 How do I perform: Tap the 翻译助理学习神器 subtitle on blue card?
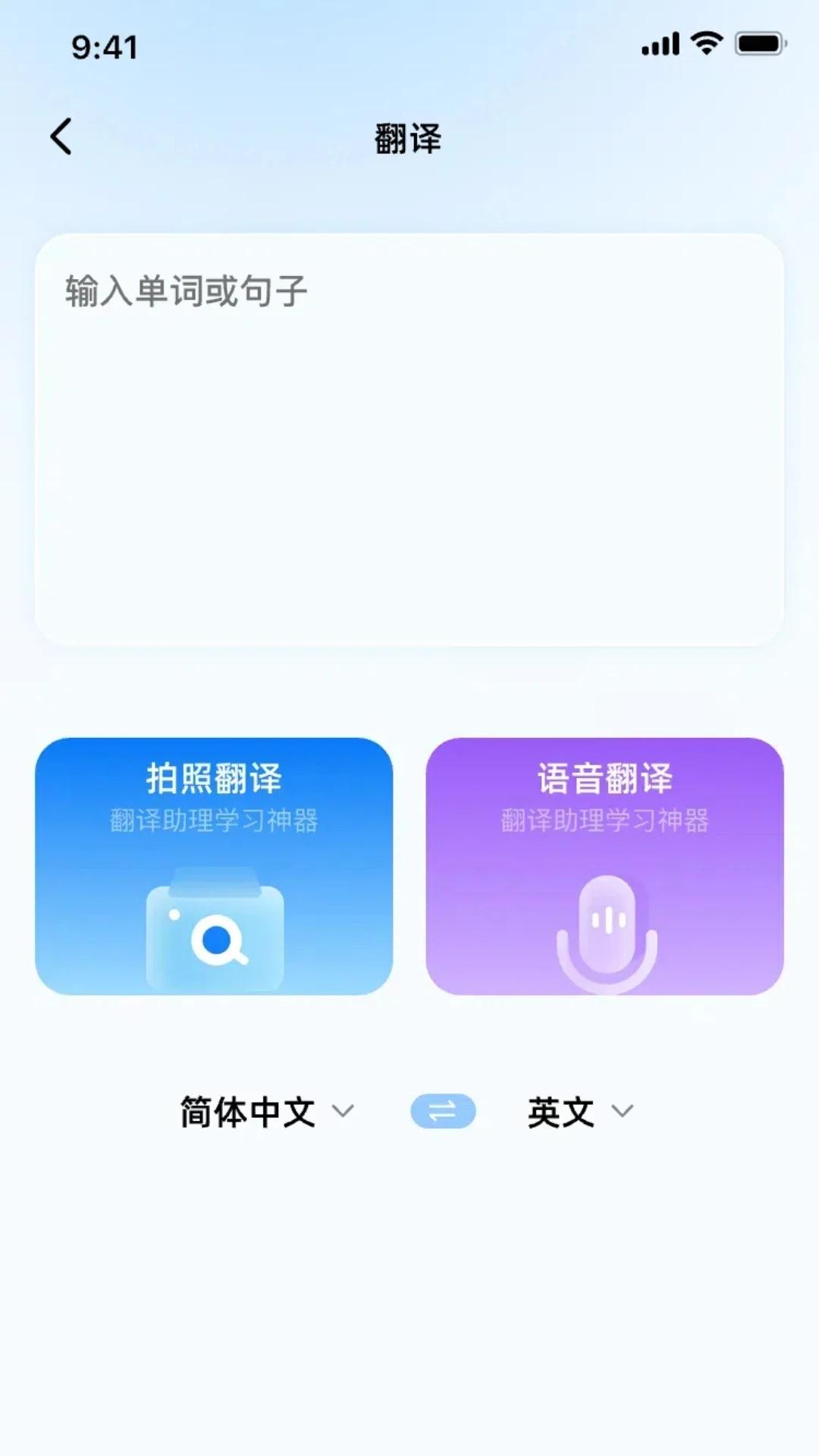coord(214,821)
